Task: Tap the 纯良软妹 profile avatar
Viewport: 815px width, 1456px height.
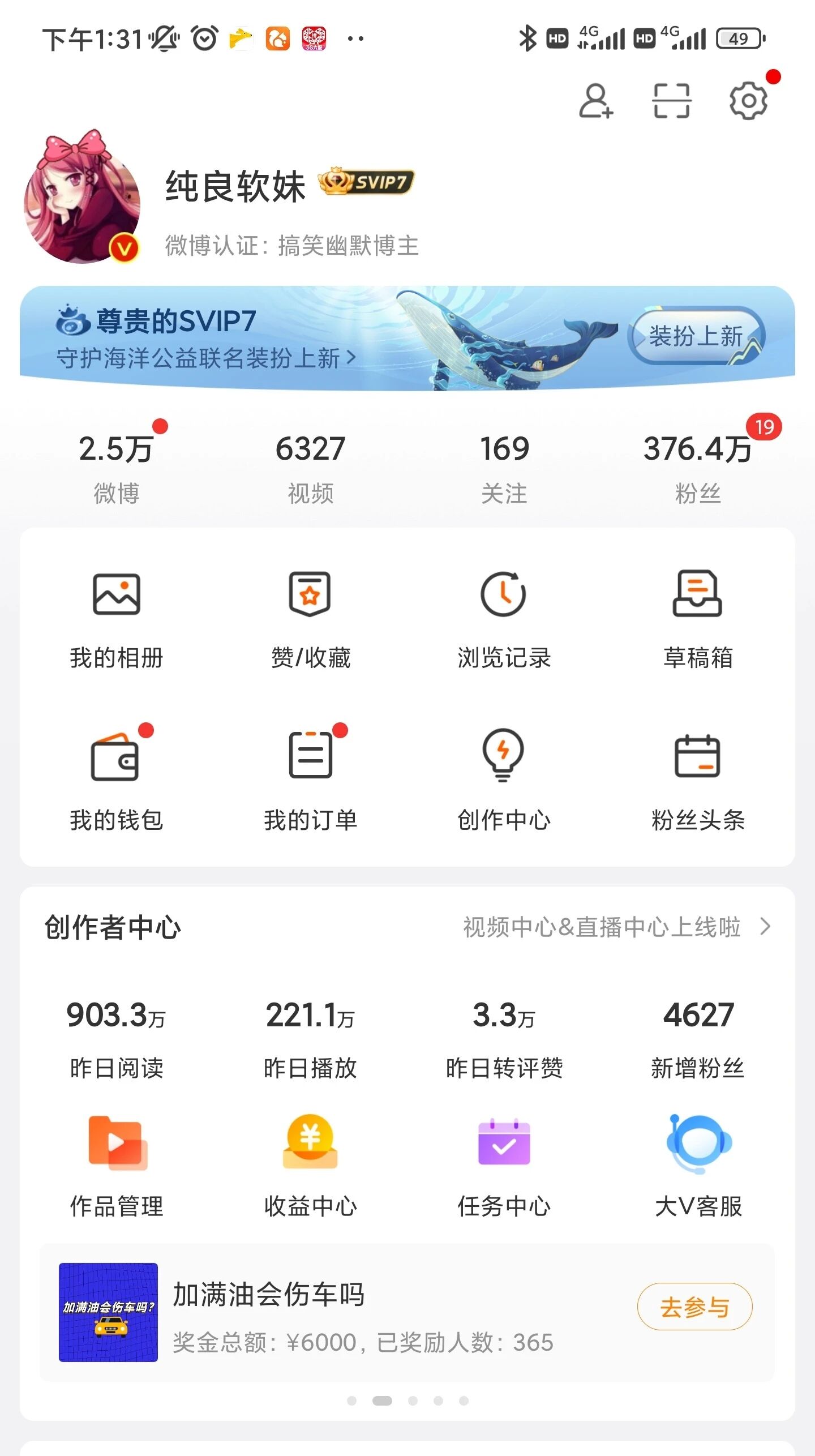Action: (x=83, y=199)
